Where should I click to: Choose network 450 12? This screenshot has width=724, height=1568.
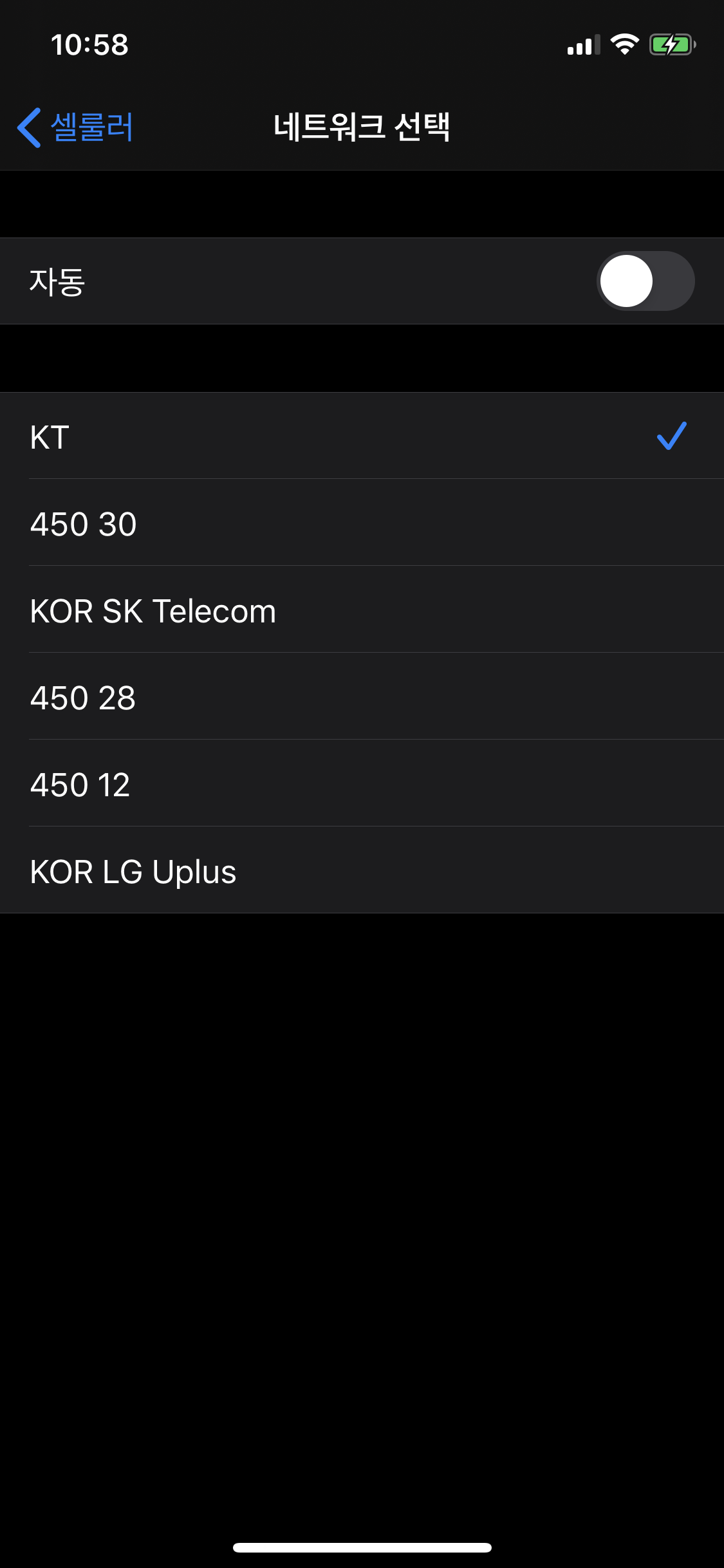(362, 784)
